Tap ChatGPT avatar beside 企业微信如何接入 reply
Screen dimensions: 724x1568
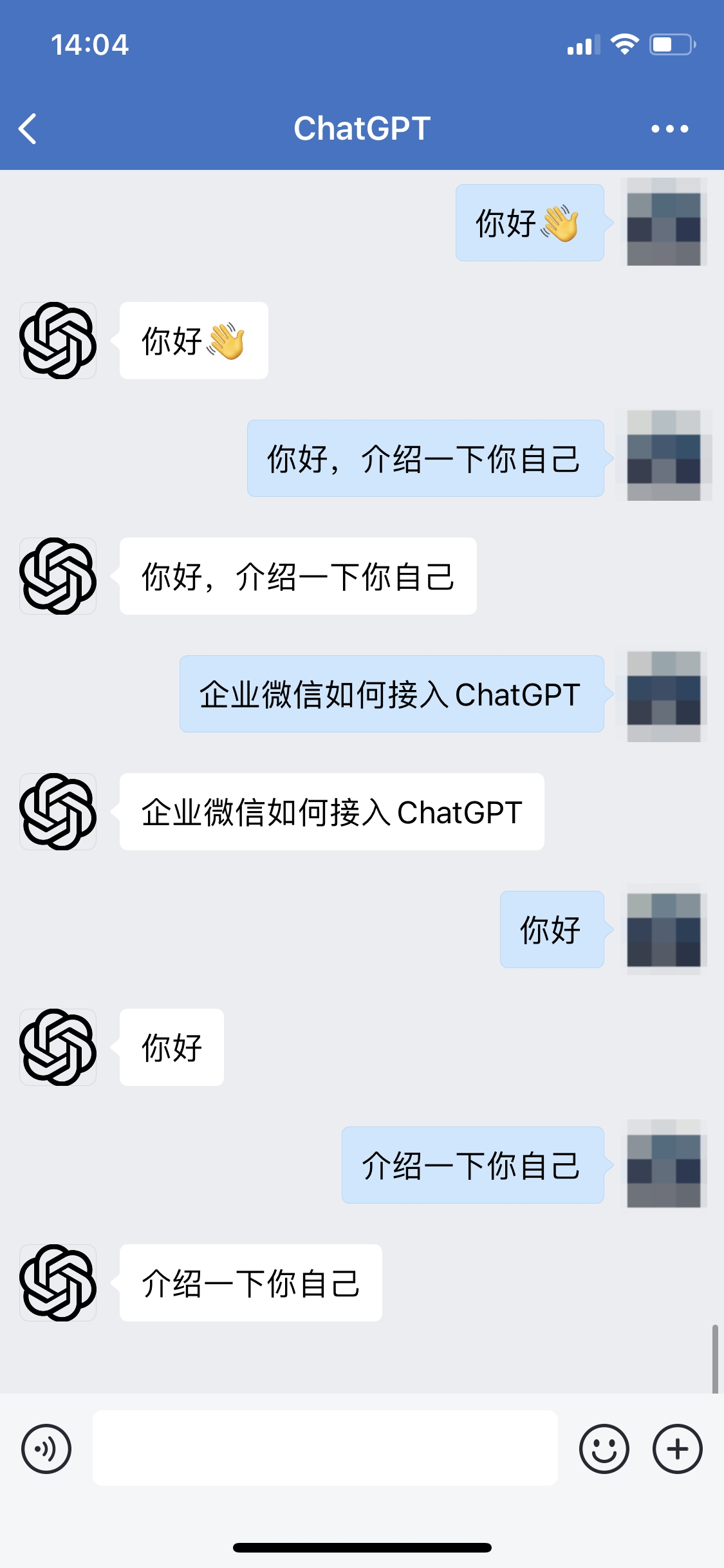pos(58,812)
